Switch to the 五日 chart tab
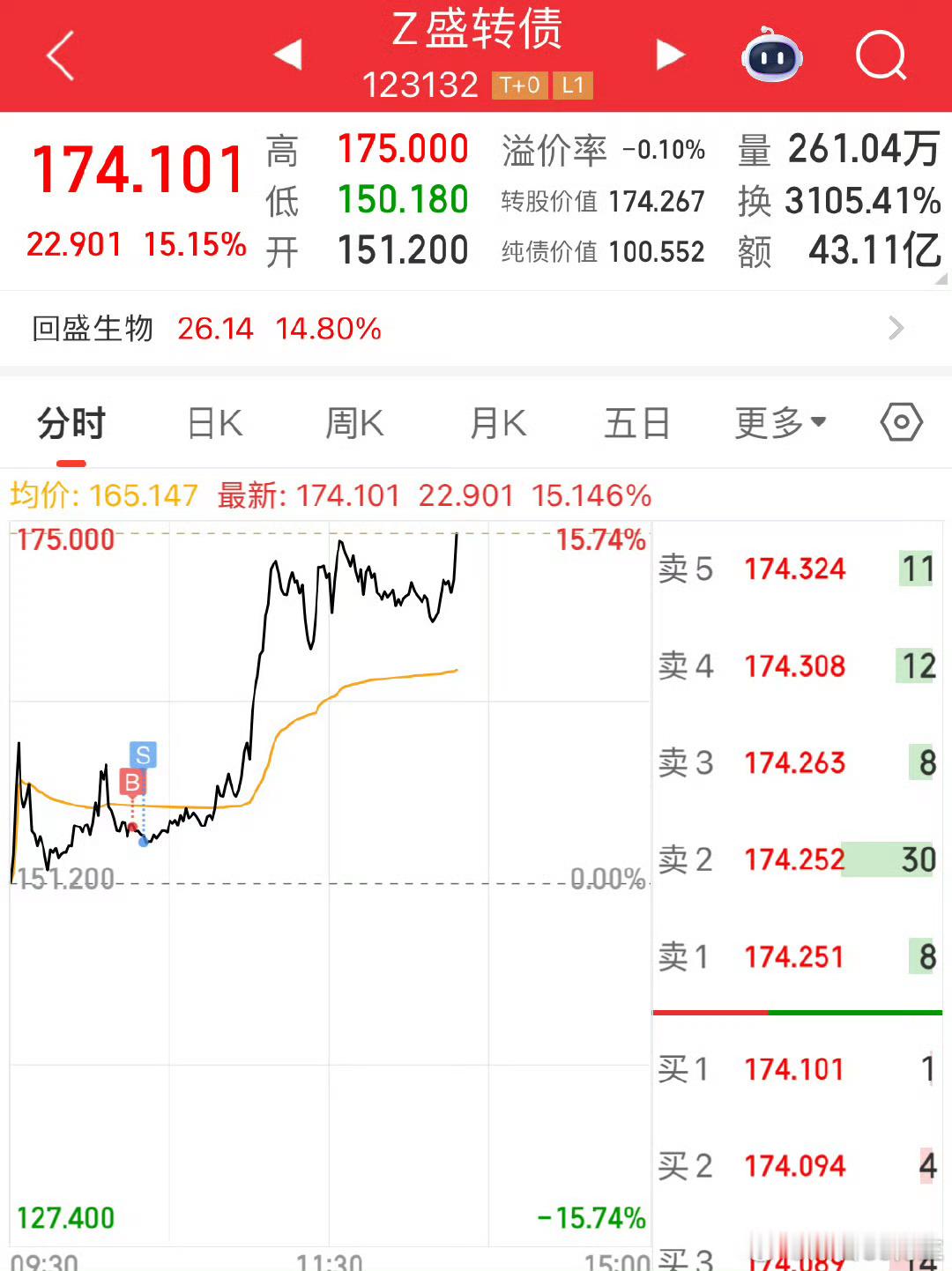 [x=636, y=424]
